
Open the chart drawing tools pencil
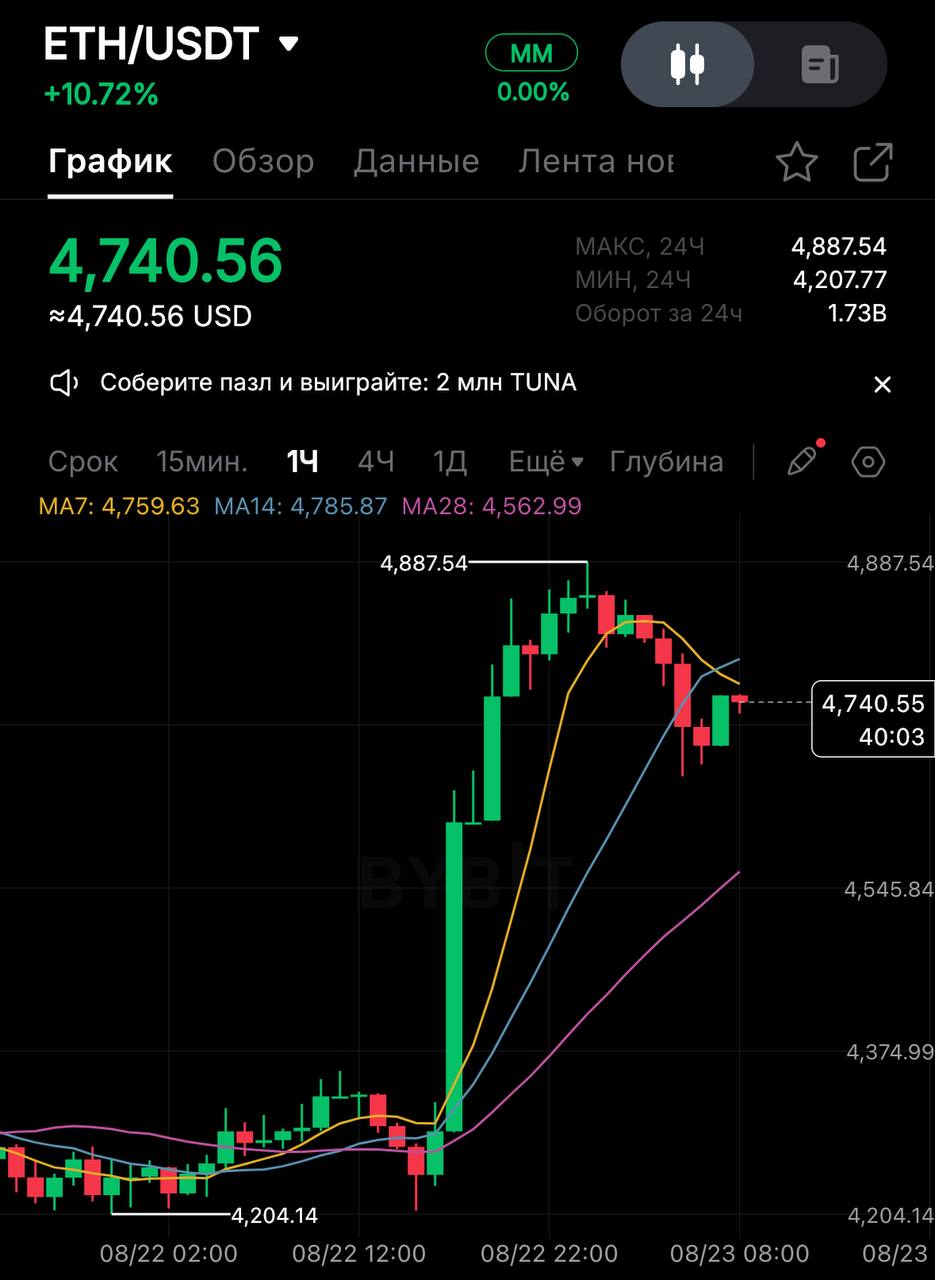pyautogui.click(x=802, y=461)
